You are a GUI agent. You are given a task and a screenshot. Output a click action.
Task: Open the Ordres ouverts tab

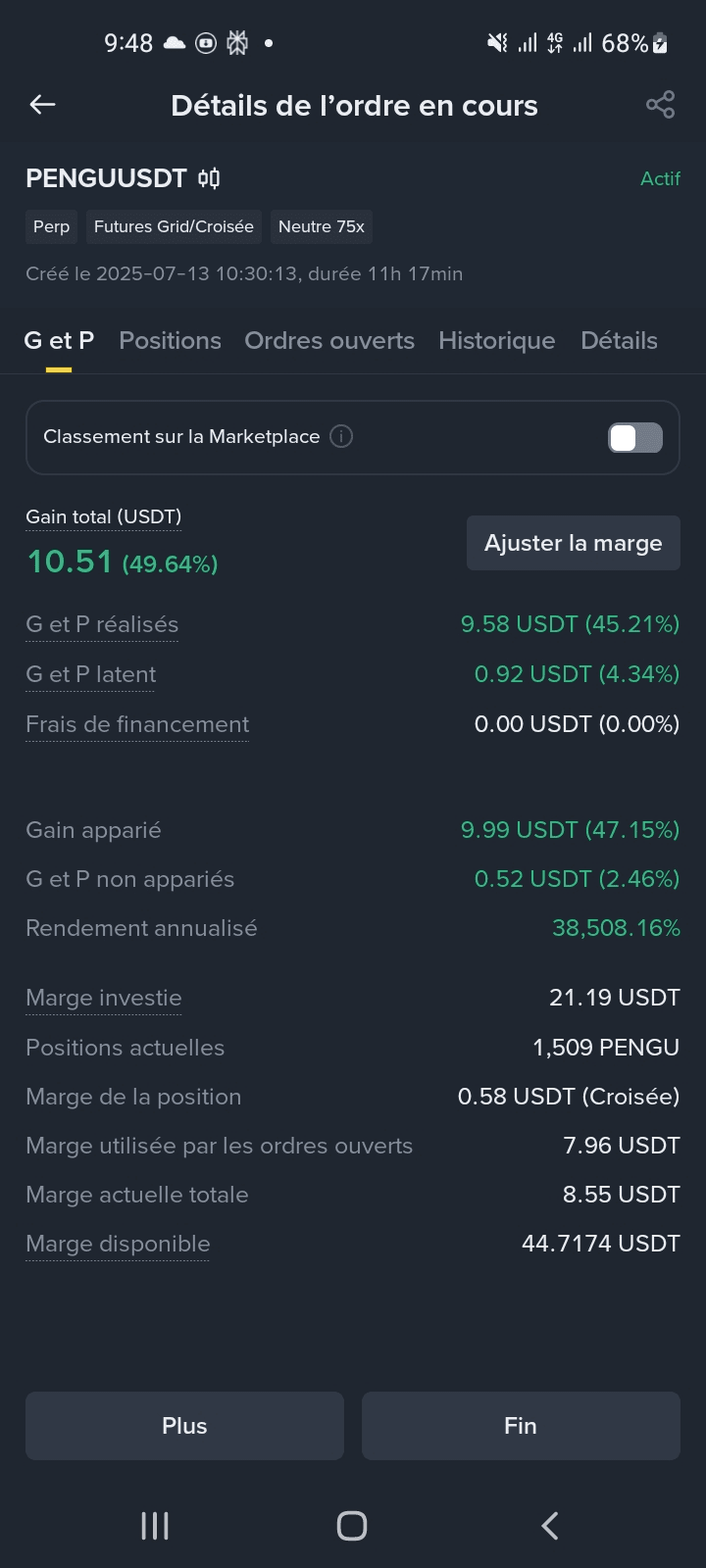[329, 341]
